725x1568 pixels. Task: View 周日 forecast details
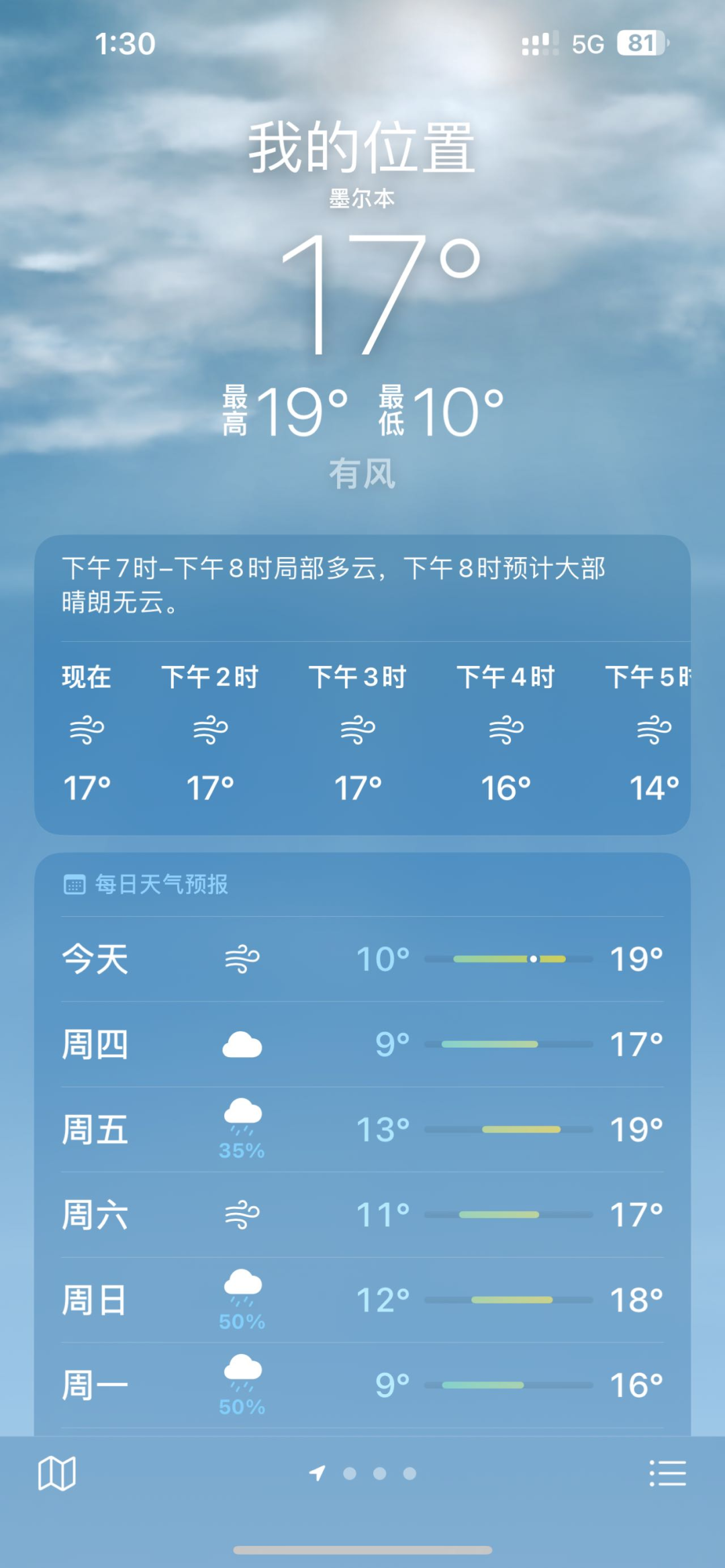362,1300
